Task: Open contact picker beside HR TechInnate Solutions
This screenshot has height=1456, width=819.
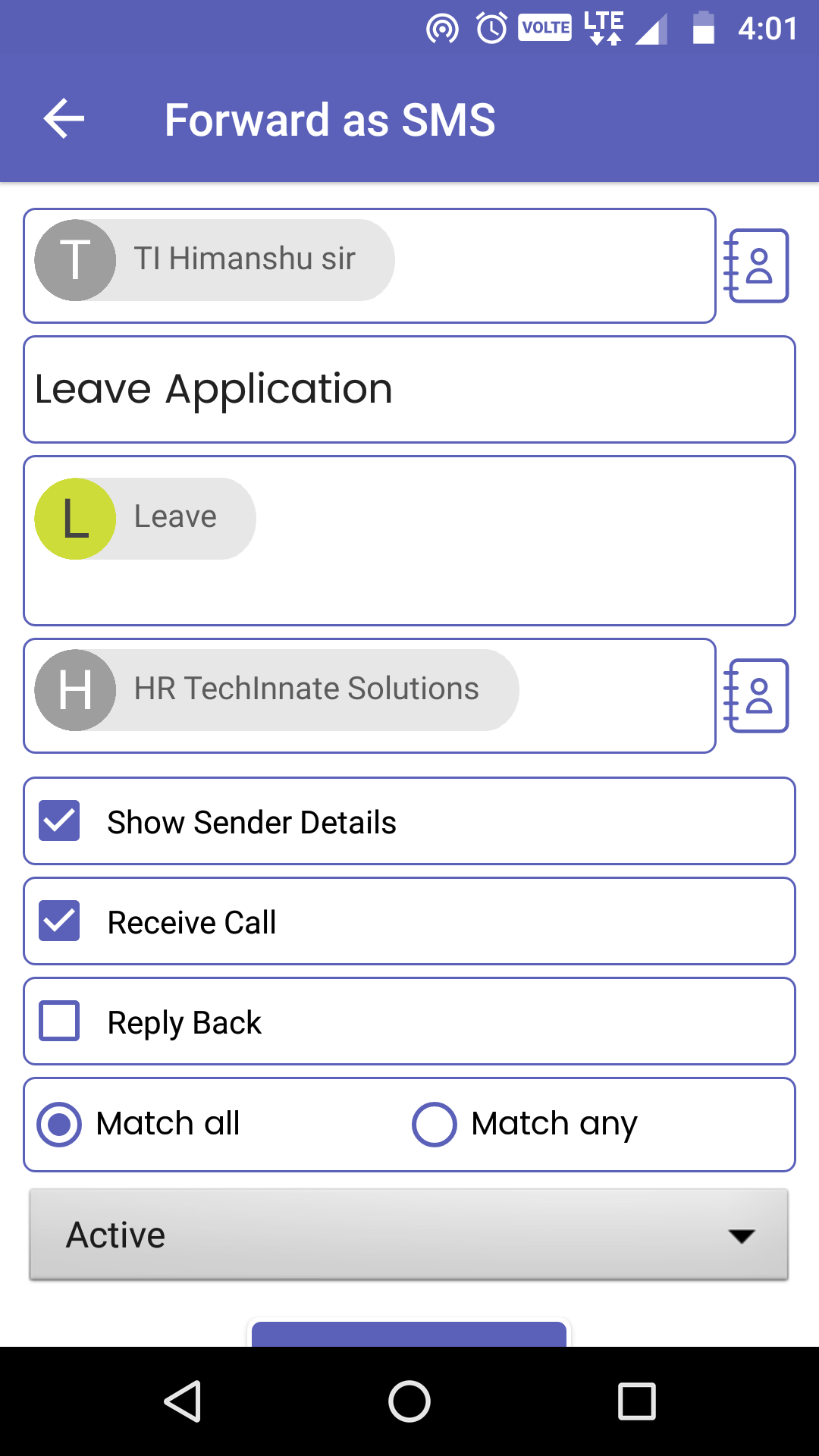Action: click(x=757, y=695)
